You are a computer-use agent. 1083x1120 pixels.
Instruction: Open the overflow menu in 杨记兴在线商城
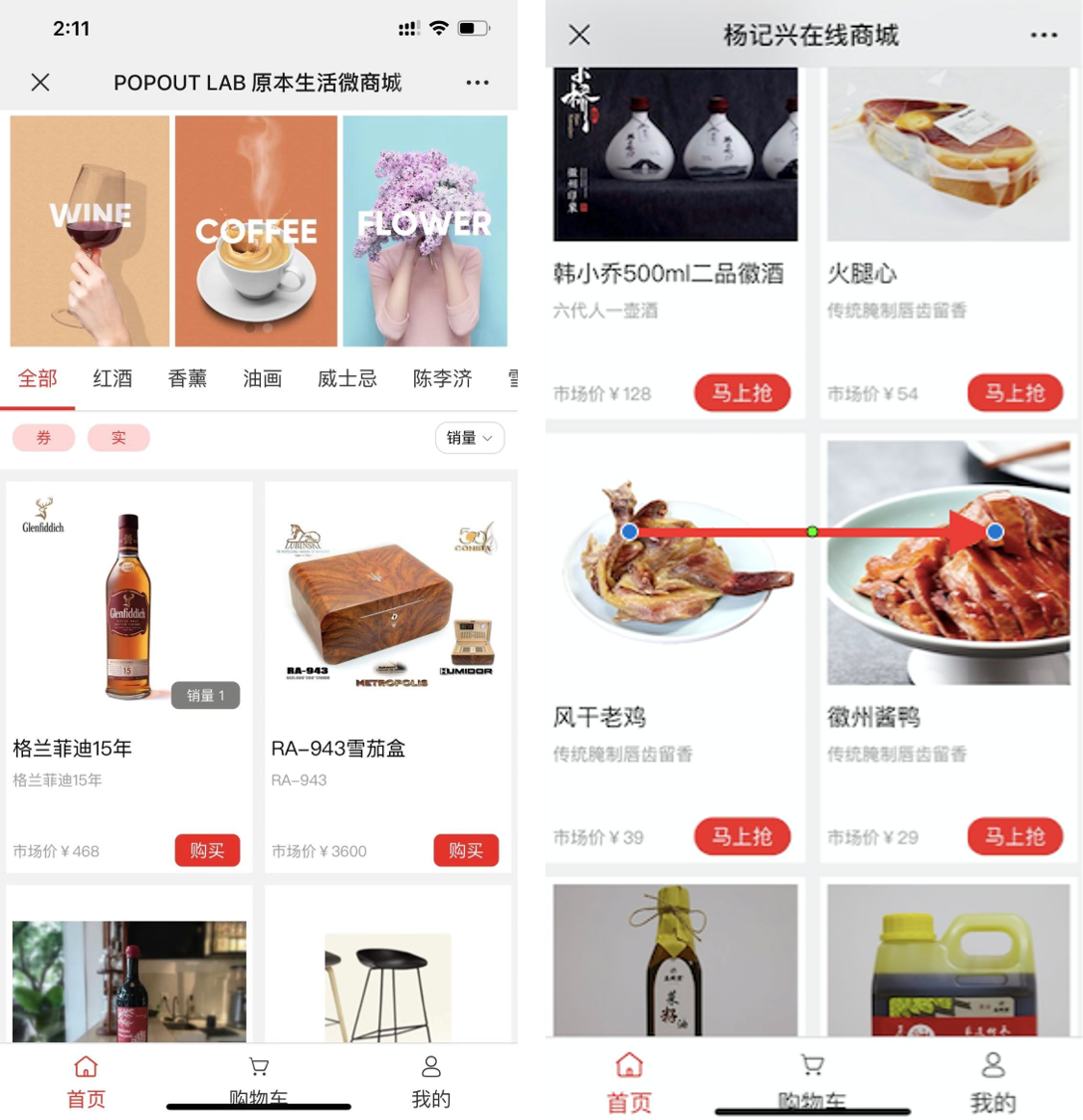coord(1043,36)
